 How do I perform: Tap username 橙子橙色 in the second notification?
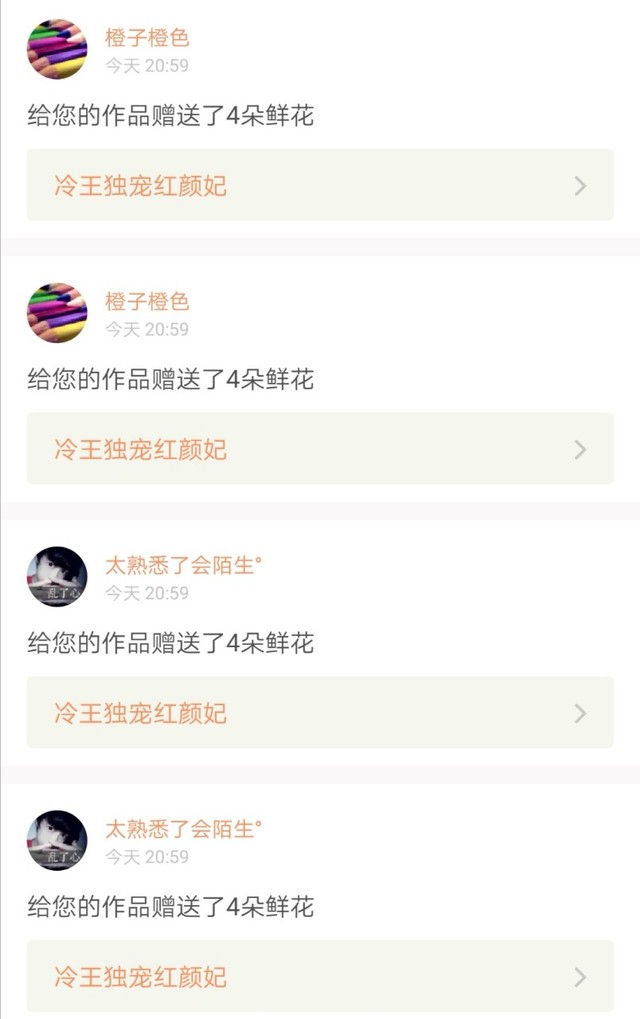pyautogui.click(x=147, y=302)
